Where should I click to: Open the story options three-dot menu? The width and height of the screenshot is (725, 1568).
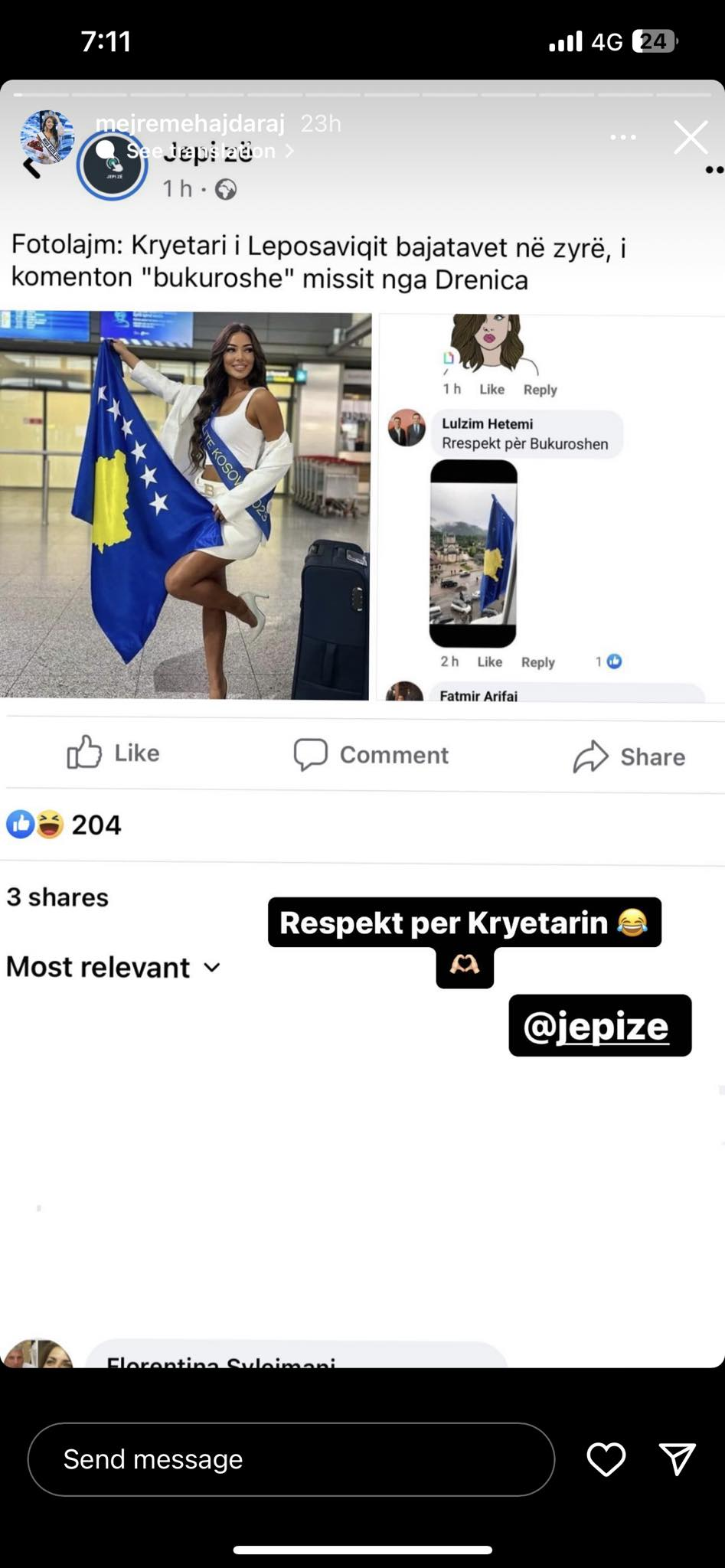pyautogui.click(x=622, y=137)
